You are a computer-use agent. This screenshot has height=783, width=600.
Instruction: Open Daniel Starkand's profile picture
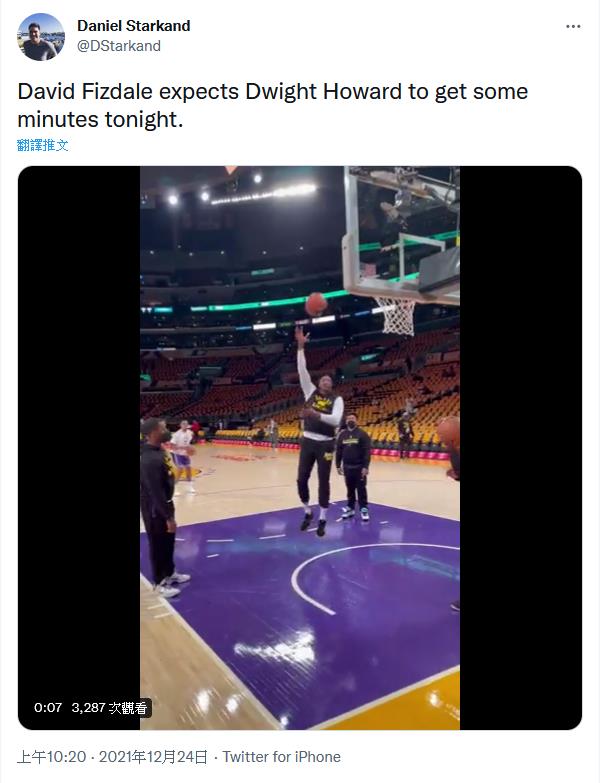click(40, 37)
